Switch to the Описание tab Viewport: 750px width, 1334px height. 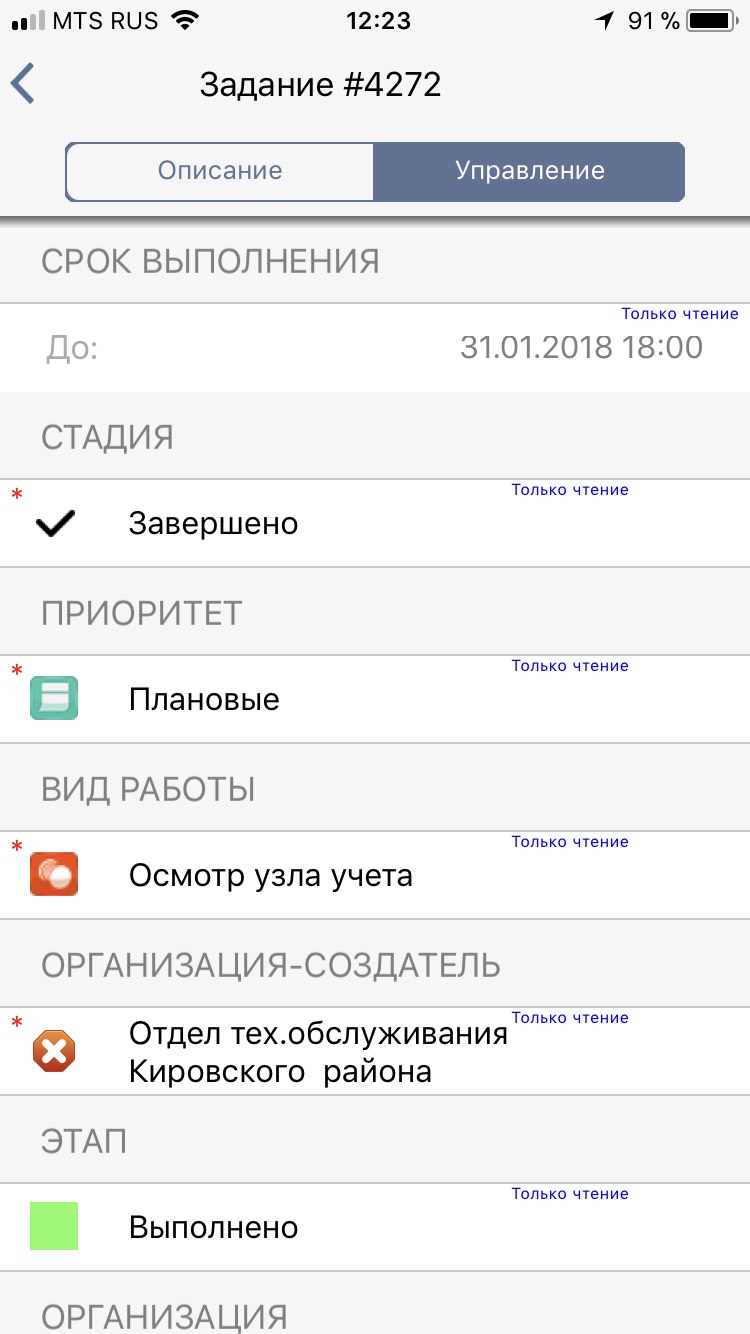pyautogui.click(x=220, y=170)
